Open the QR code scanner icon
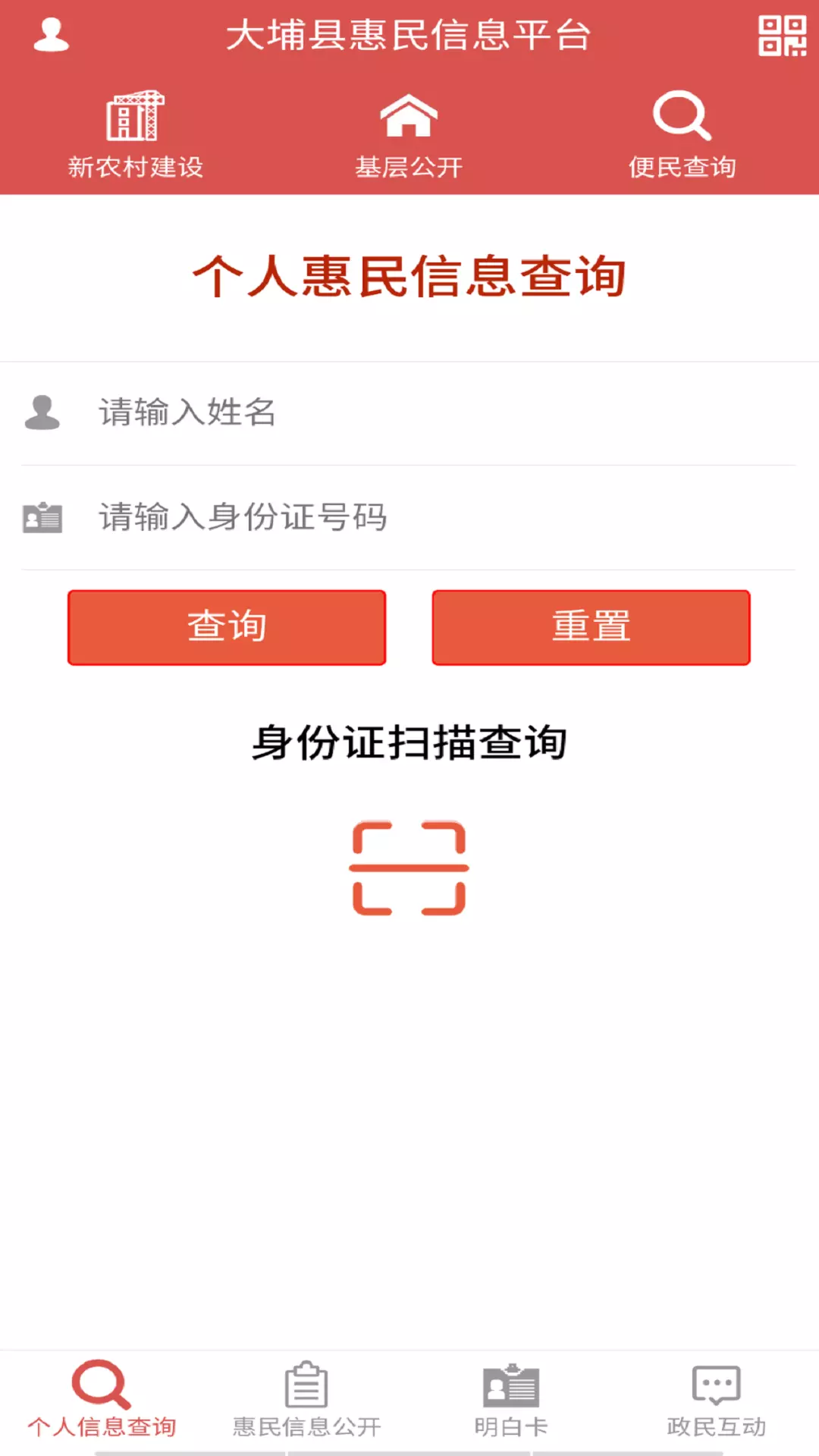The width and height of the screenshot is (819, 1456). 782,36
